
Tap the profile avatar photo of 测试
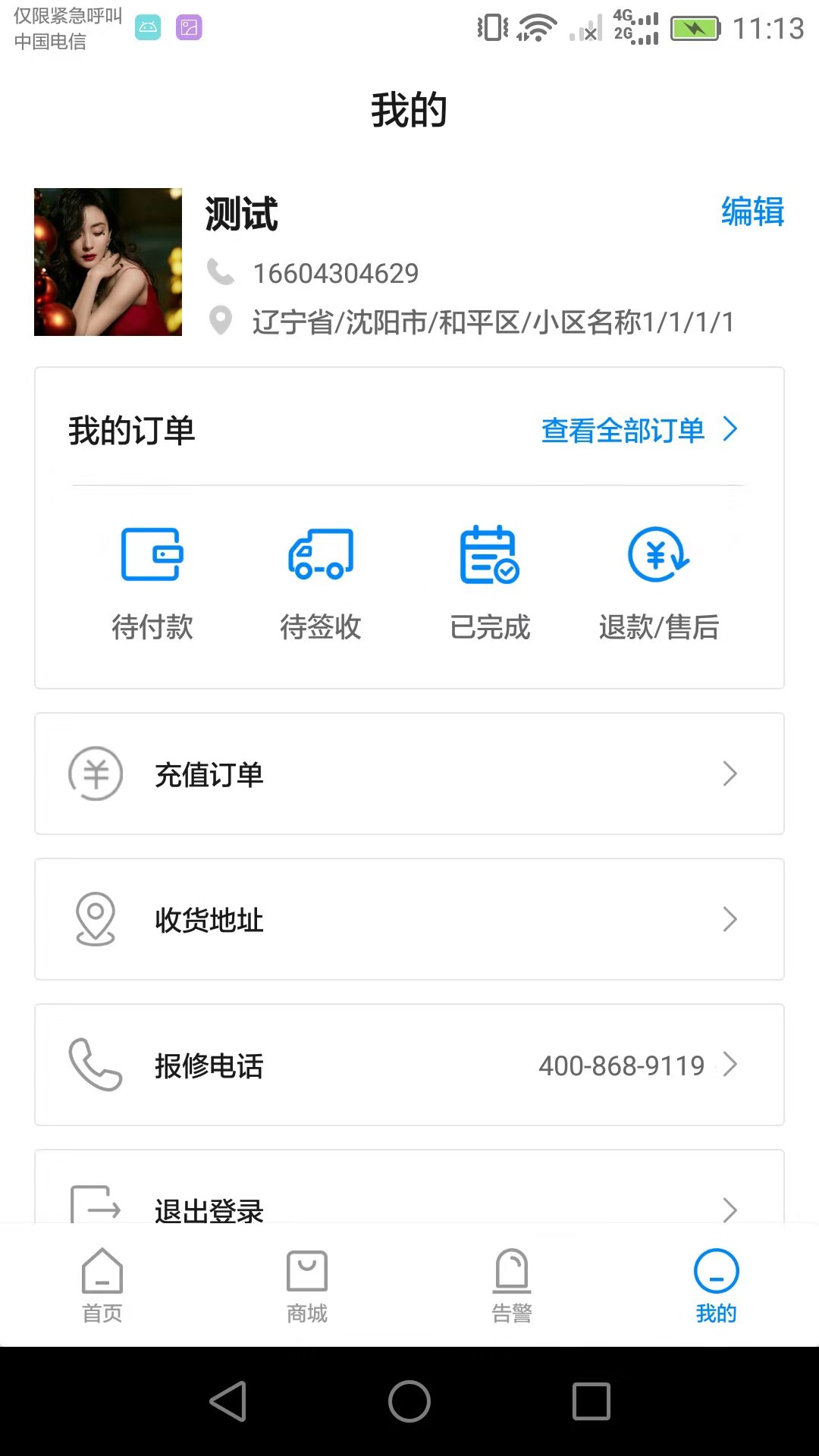click(x=108, y=263)
